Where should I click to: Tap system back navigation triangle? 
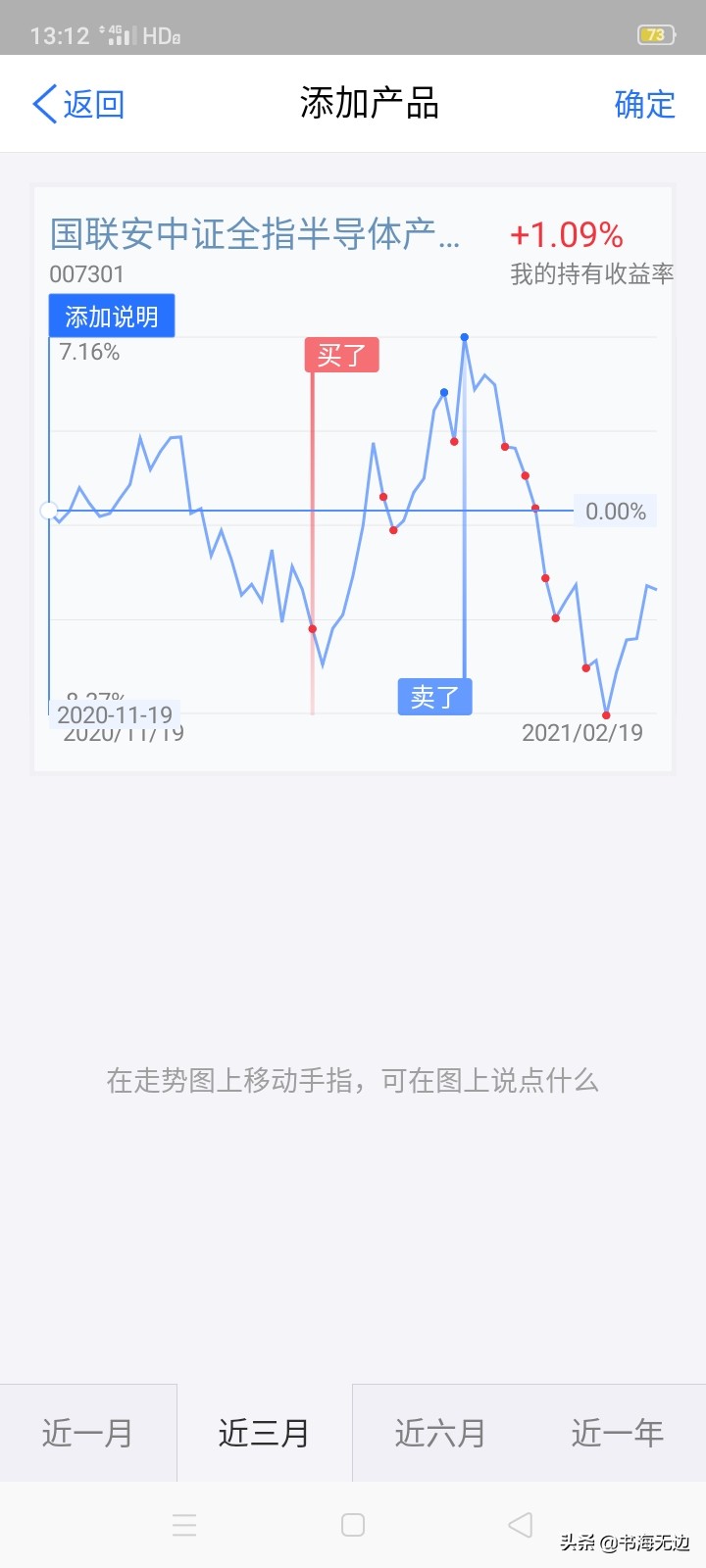pos(521,1525)
